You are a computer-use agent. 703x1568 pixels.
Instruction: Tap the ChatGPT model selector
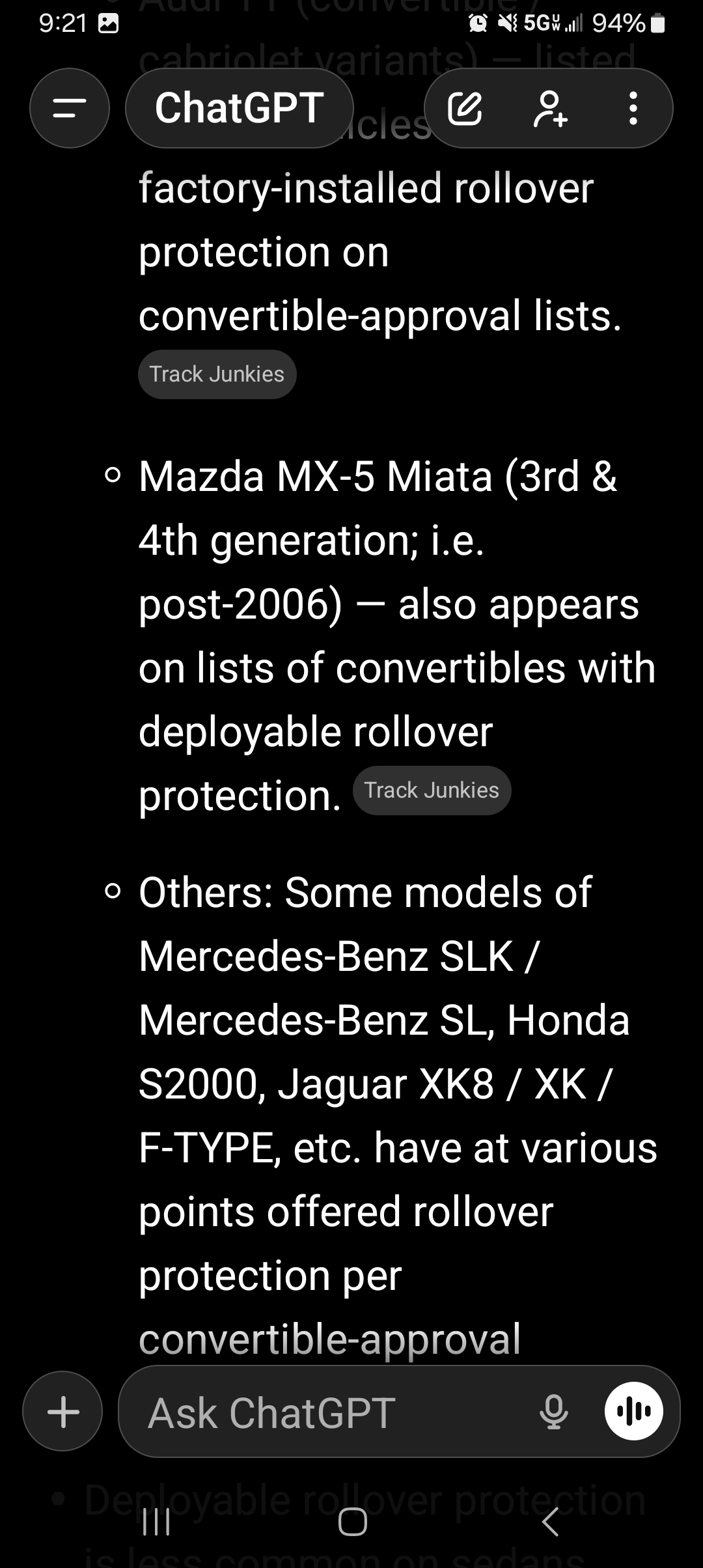point(239,108)
